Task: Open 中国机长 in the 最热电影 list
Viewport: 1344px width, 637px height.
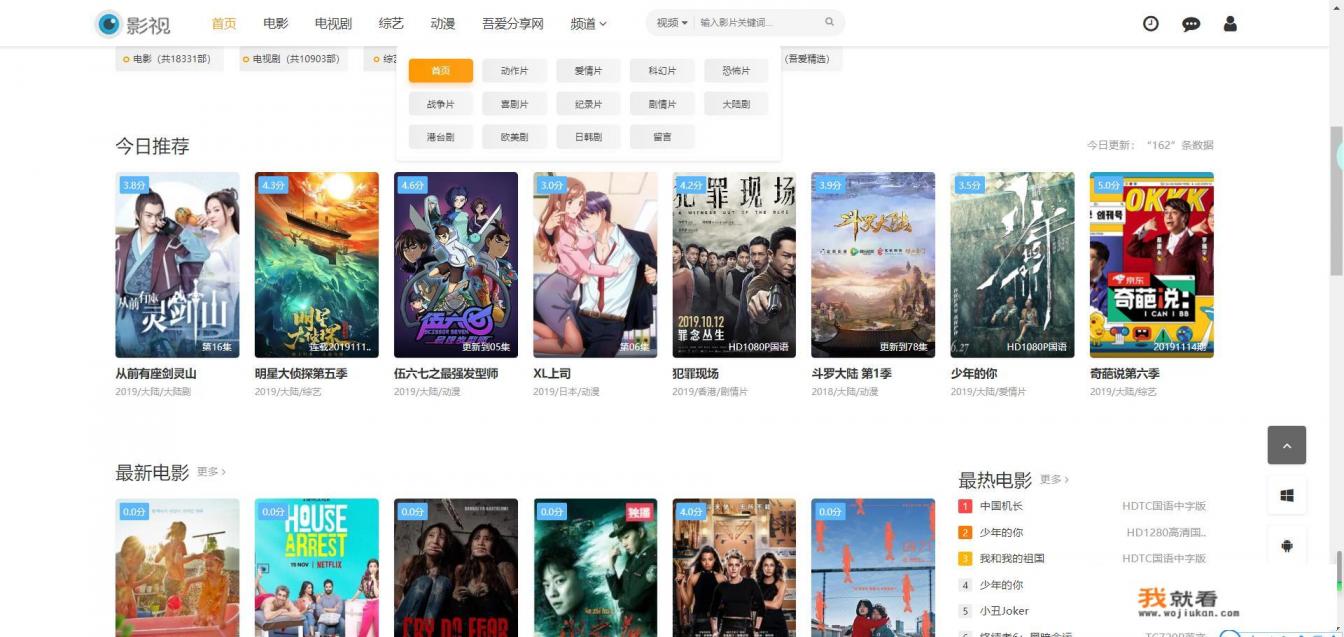Action: 1001,506
